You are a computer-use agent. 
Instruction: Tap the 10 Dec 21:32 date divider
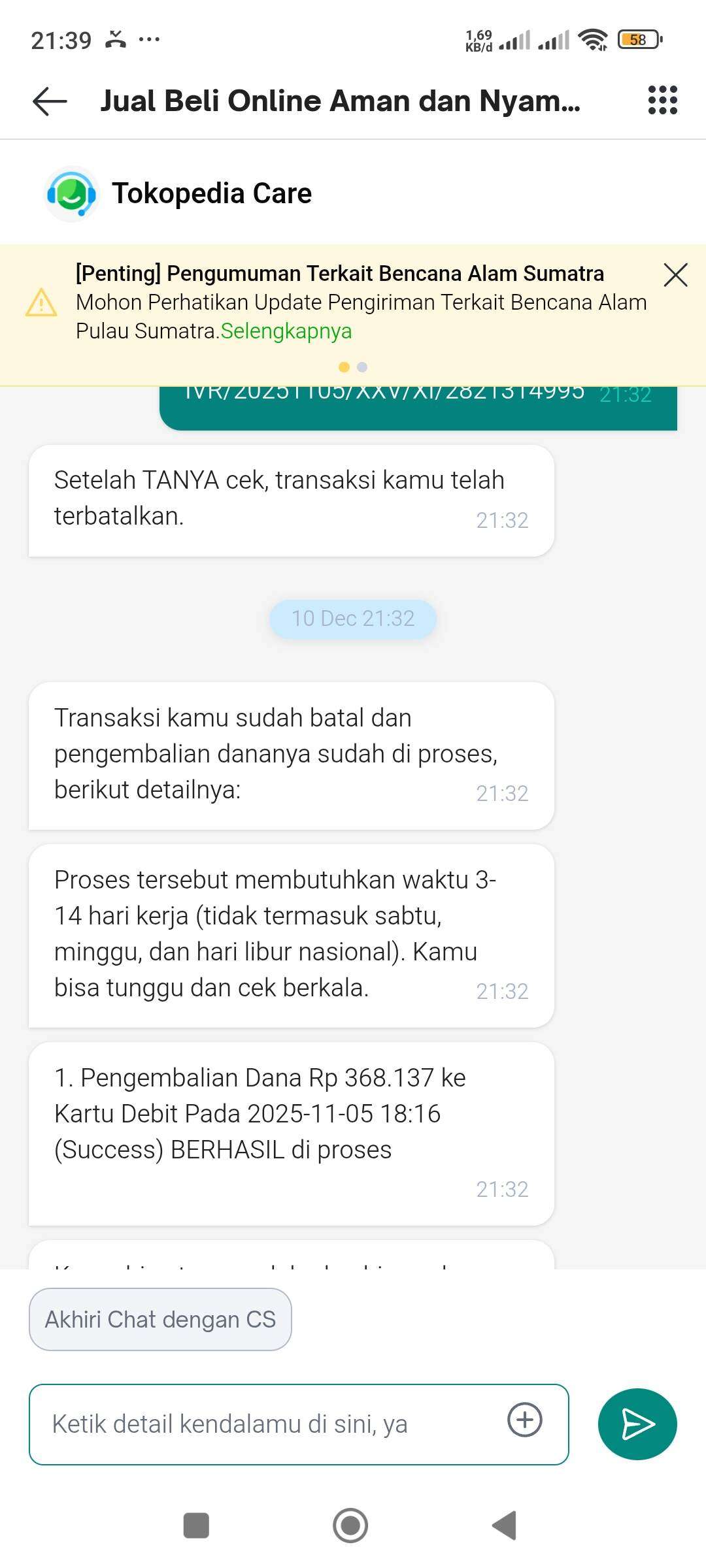pos(352,618)
